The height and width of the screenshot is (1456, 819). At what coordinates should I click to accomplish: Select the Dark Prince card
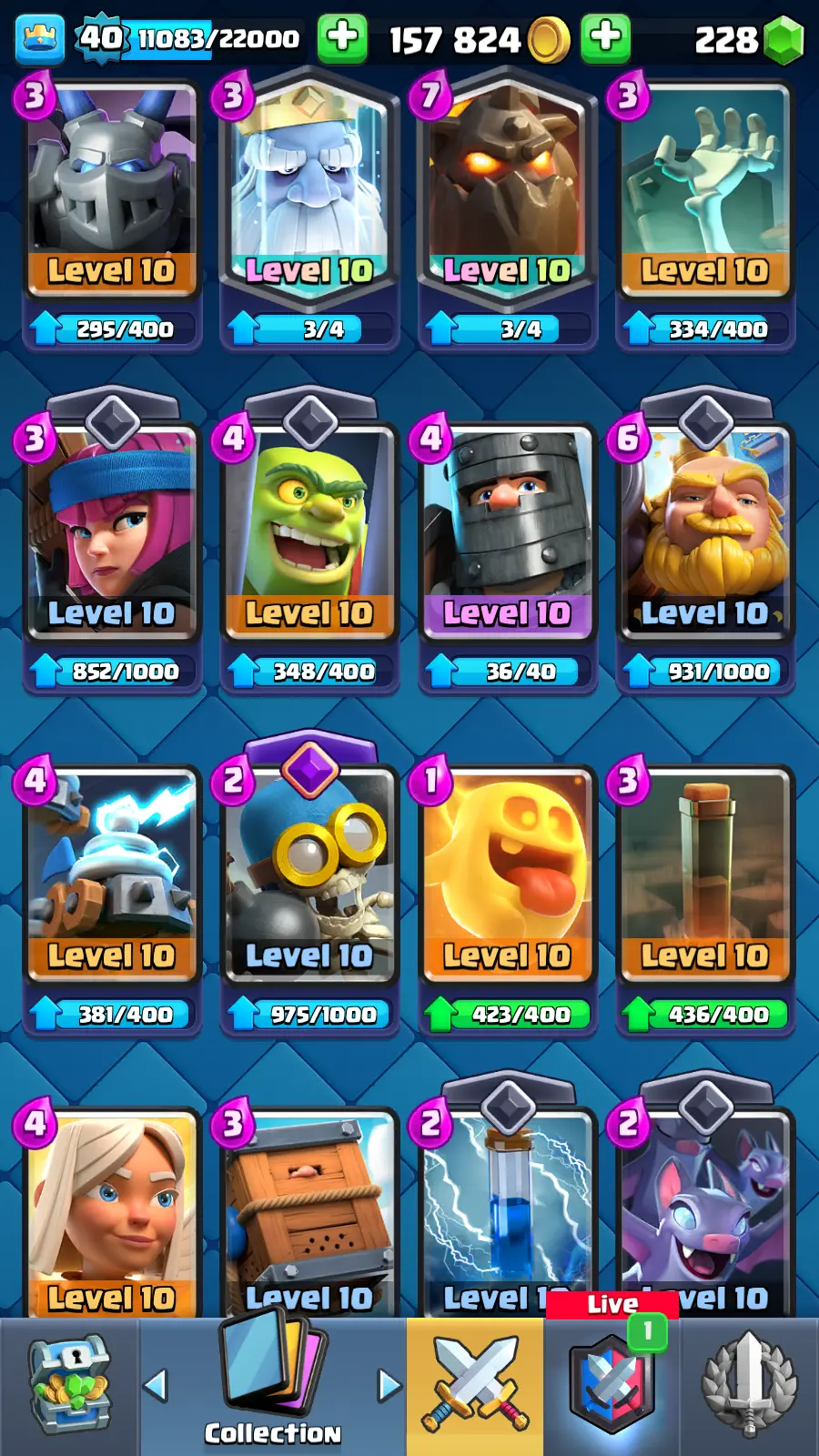[507, 532]
